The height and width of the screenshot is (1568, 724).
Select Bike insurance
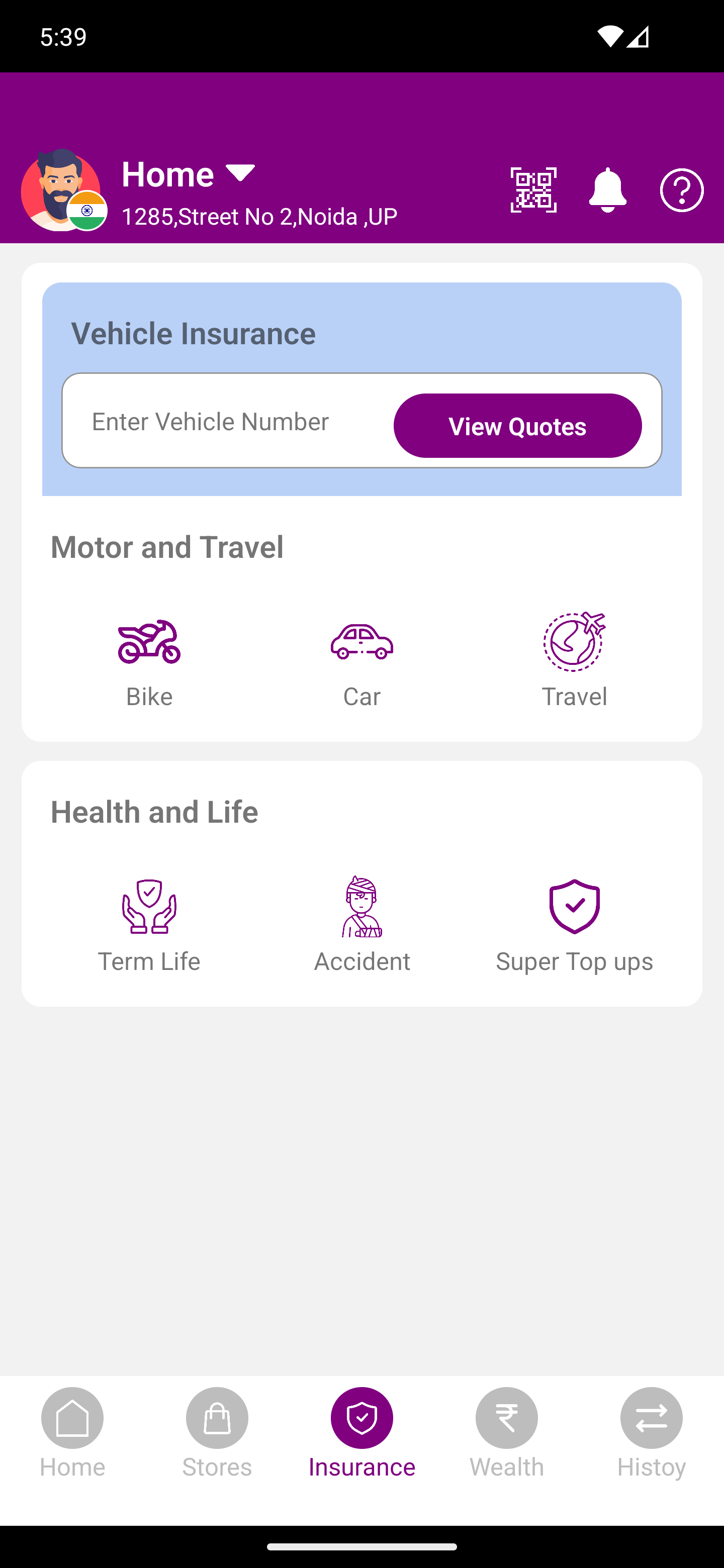[x=149, y=660]
